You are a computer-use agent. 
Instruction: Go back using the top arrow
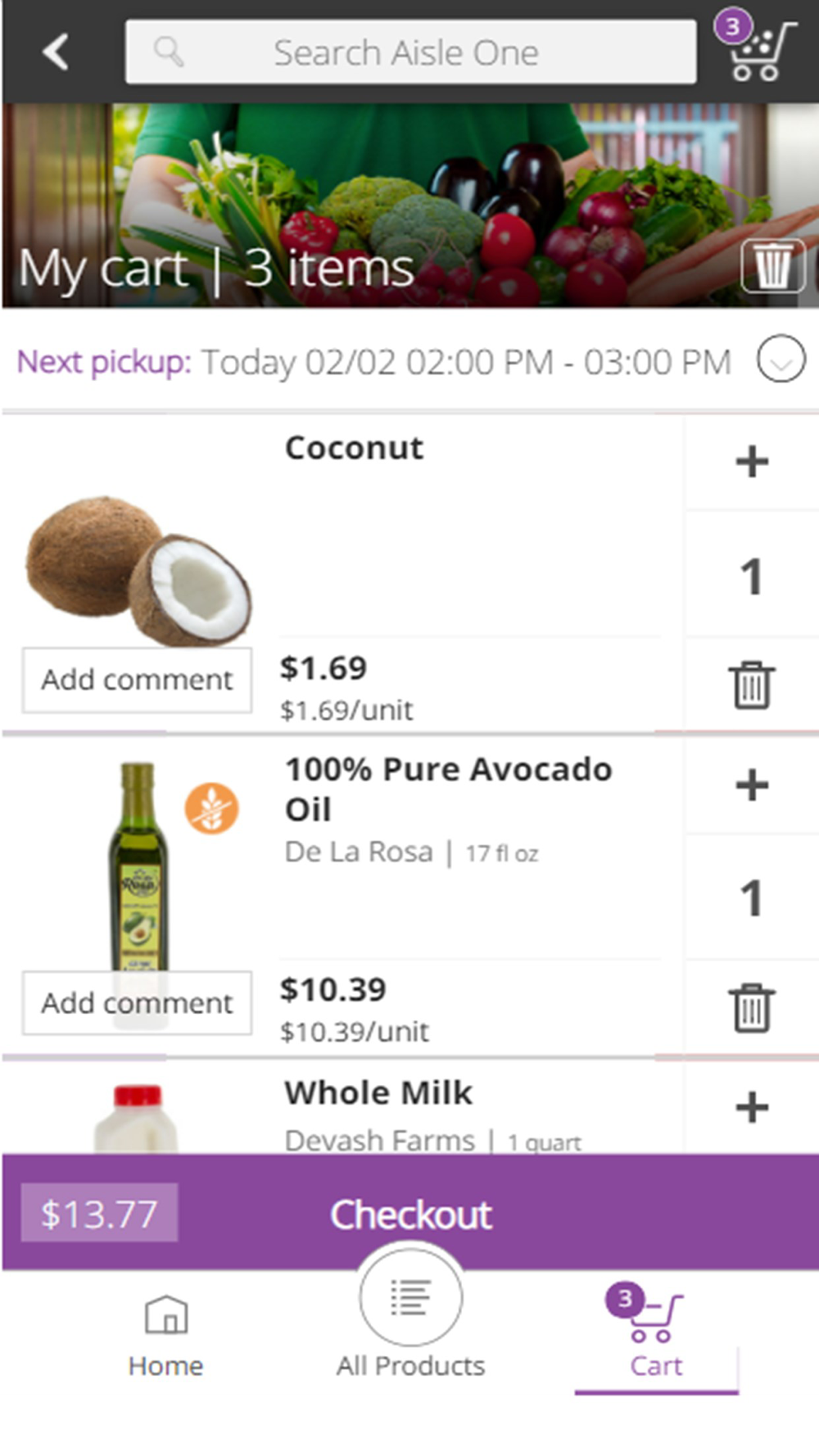[56, 52]
